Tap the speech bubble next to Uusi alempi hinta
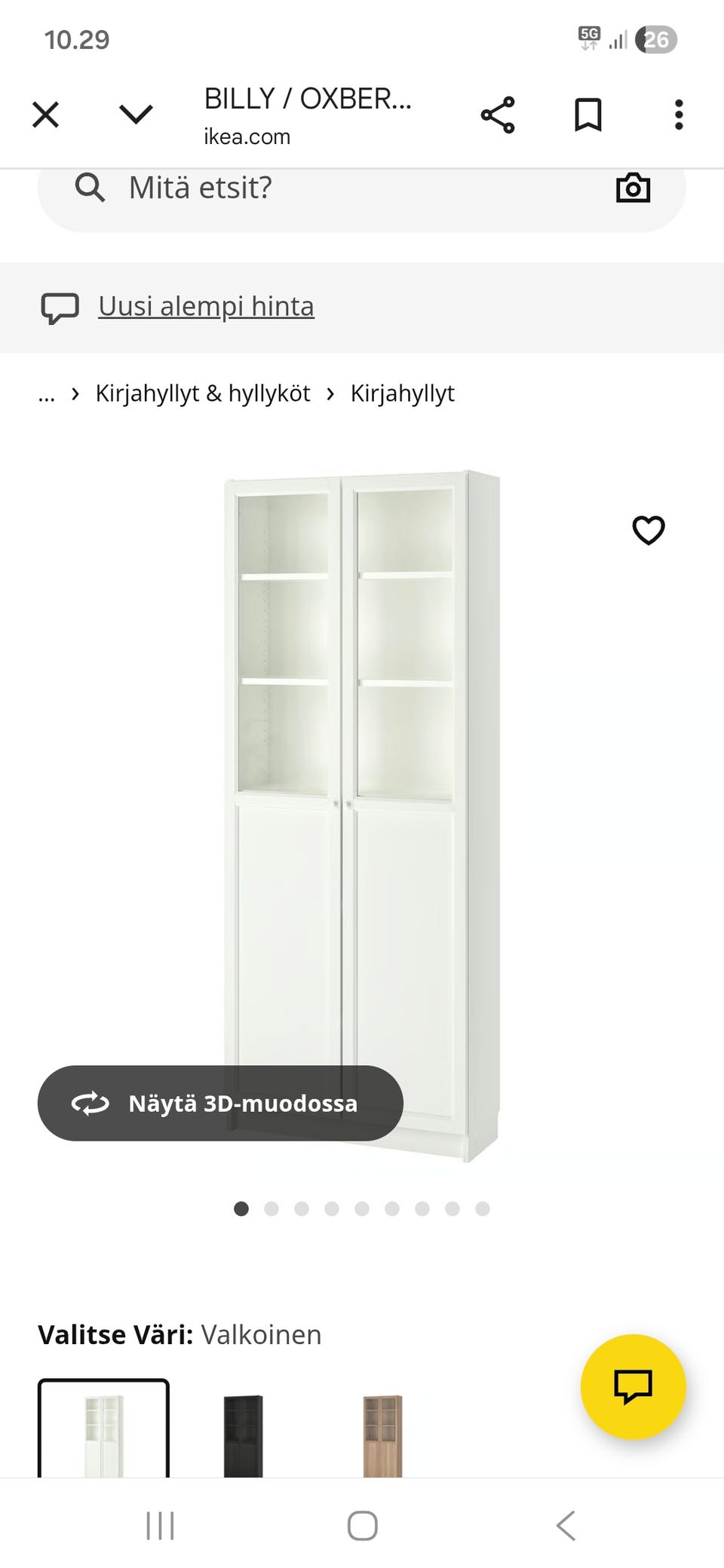Image resolution: width=724 pixels, height=1568 pixels. click(x=61, y=307)
